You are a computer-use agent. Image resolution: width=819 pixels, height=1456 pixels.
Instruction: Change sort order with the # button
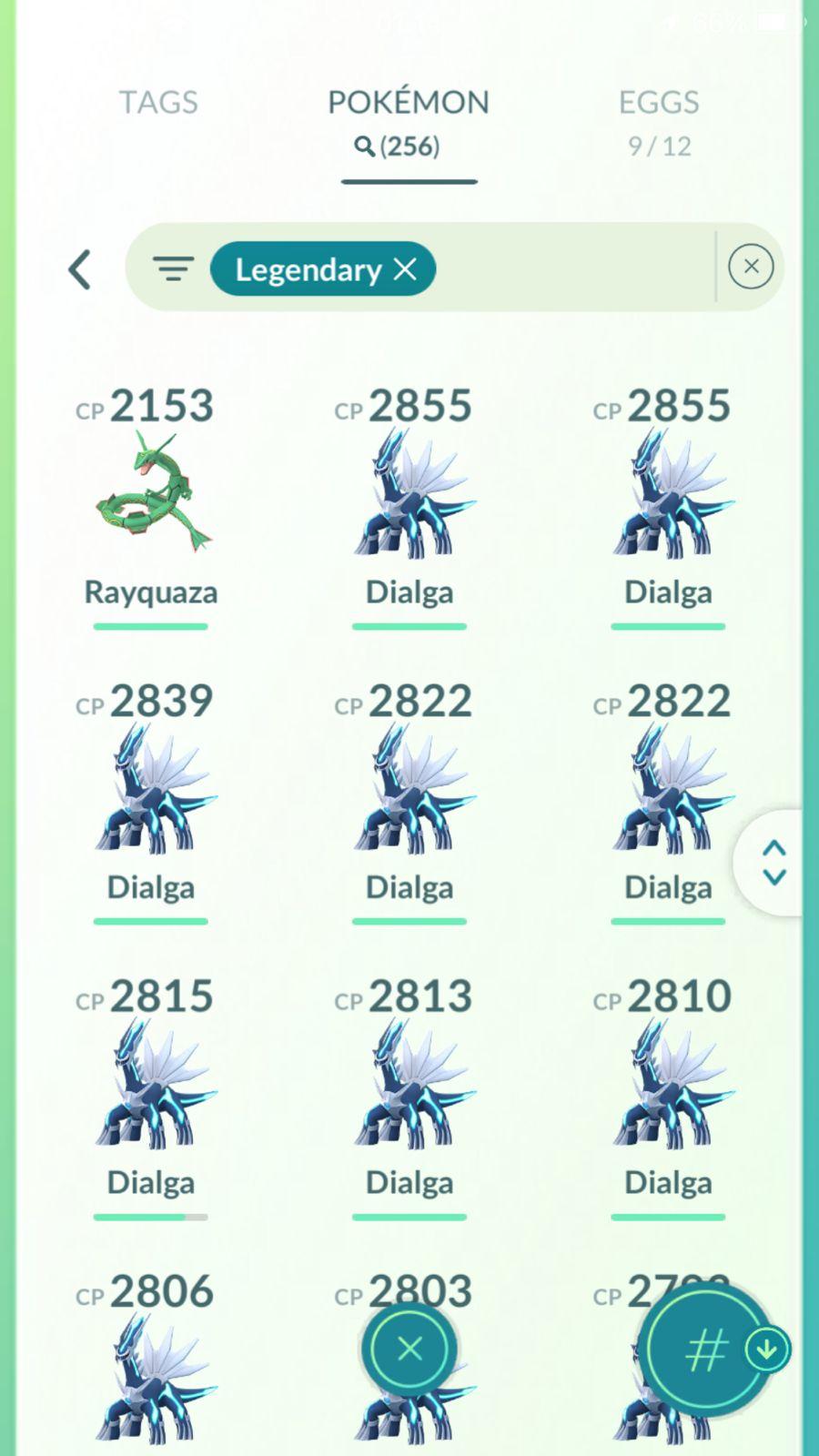[706, 1350]
